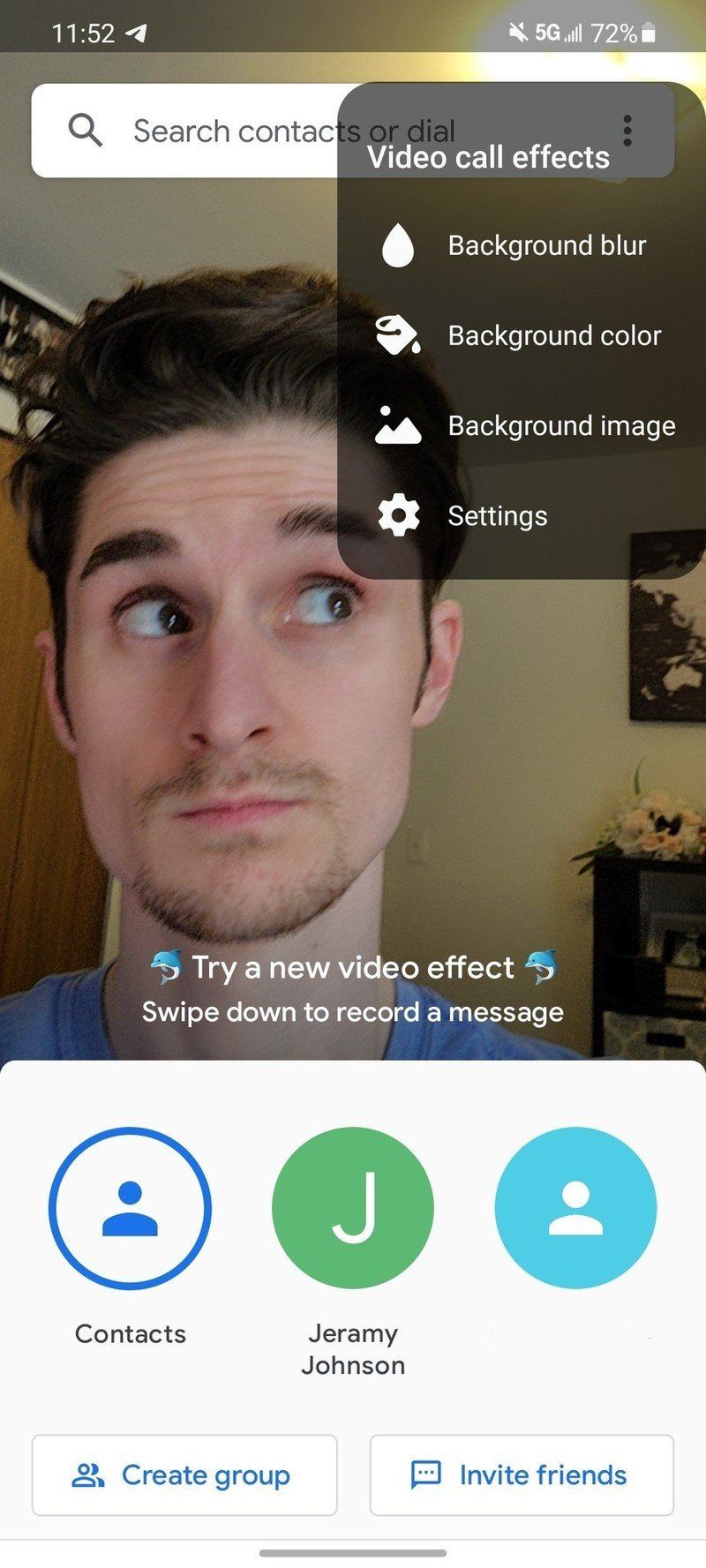Select the Background blur effect icon
This screenshot has width=706, height=1568.
(x=399, y=246)
